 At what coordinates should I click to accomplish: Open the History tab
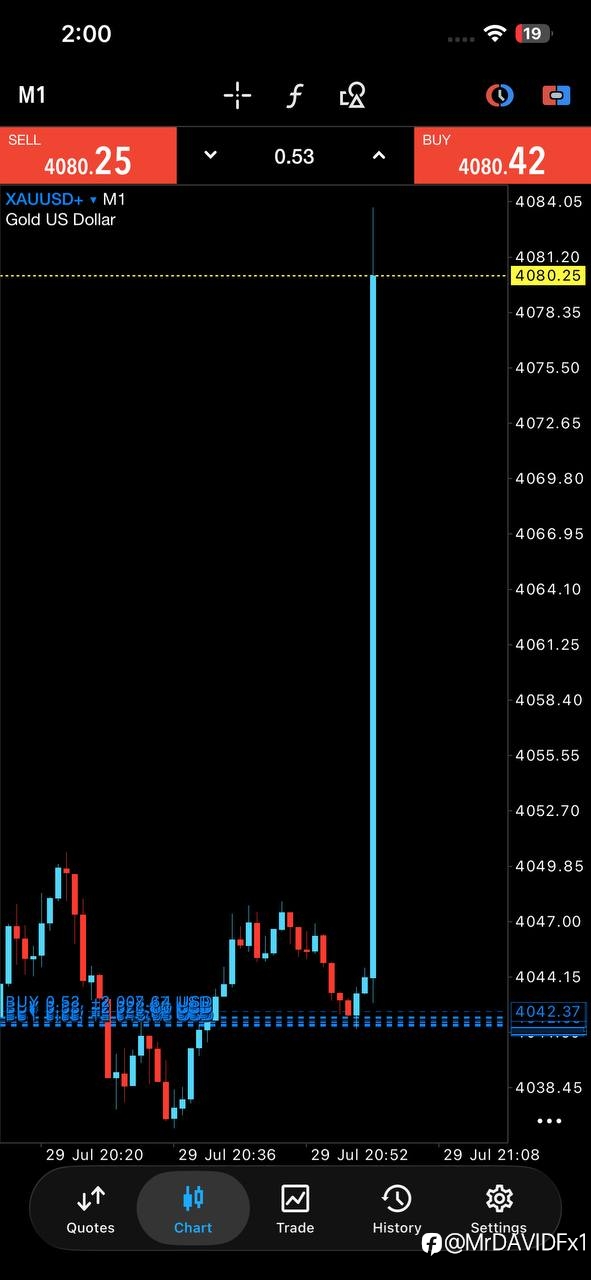point(397,1209)
